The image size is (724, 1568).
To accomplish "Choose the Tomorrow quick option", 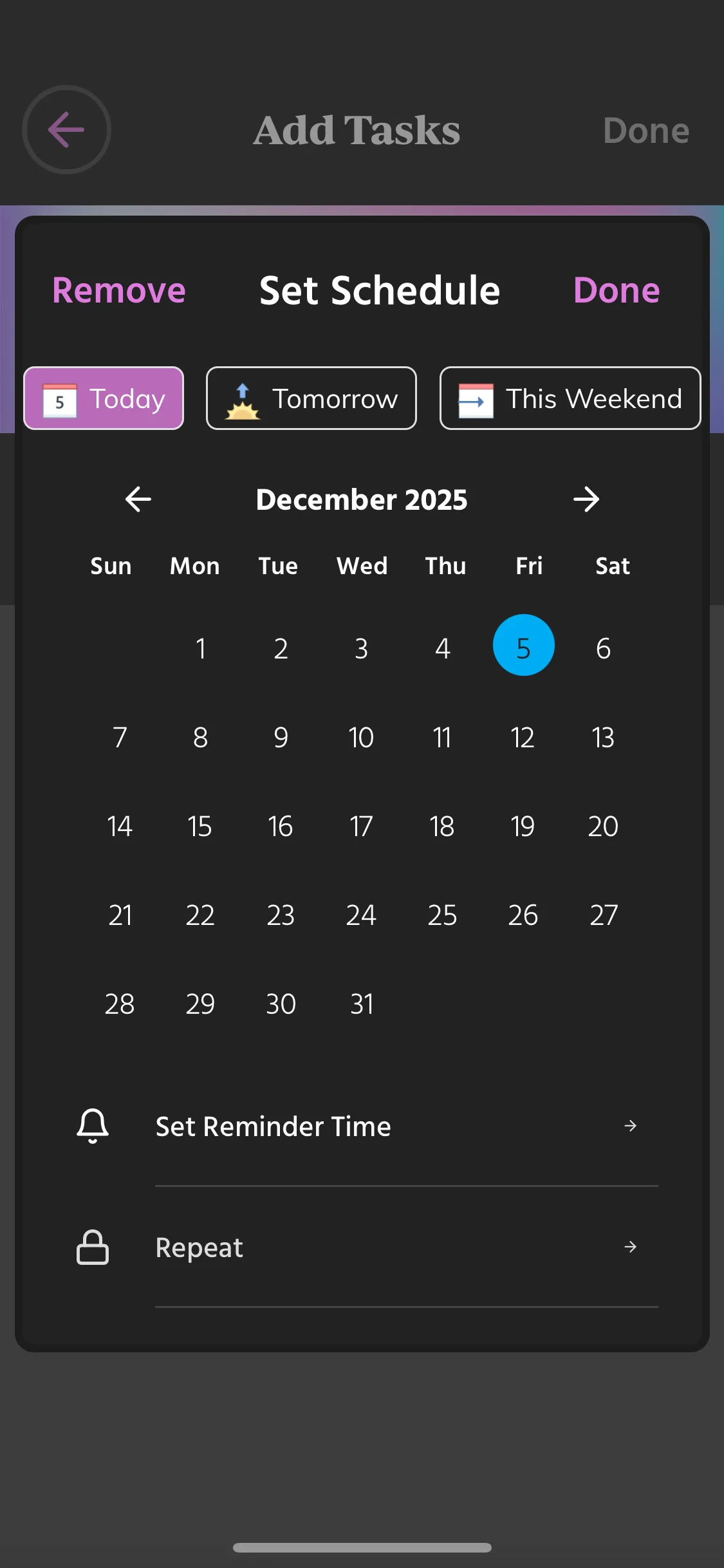I will (x=311, y=398).
